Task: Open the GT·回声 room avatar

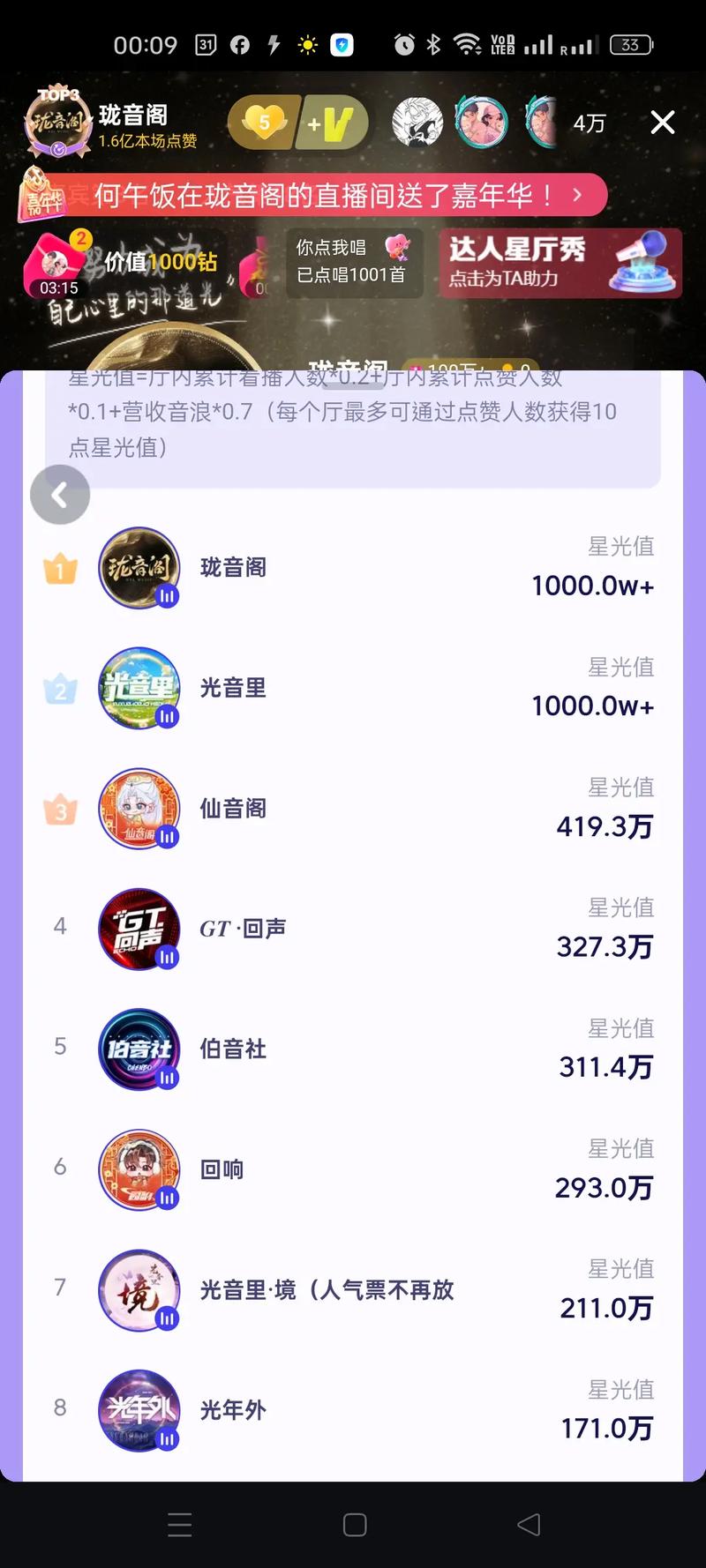Action: point(139,929)
